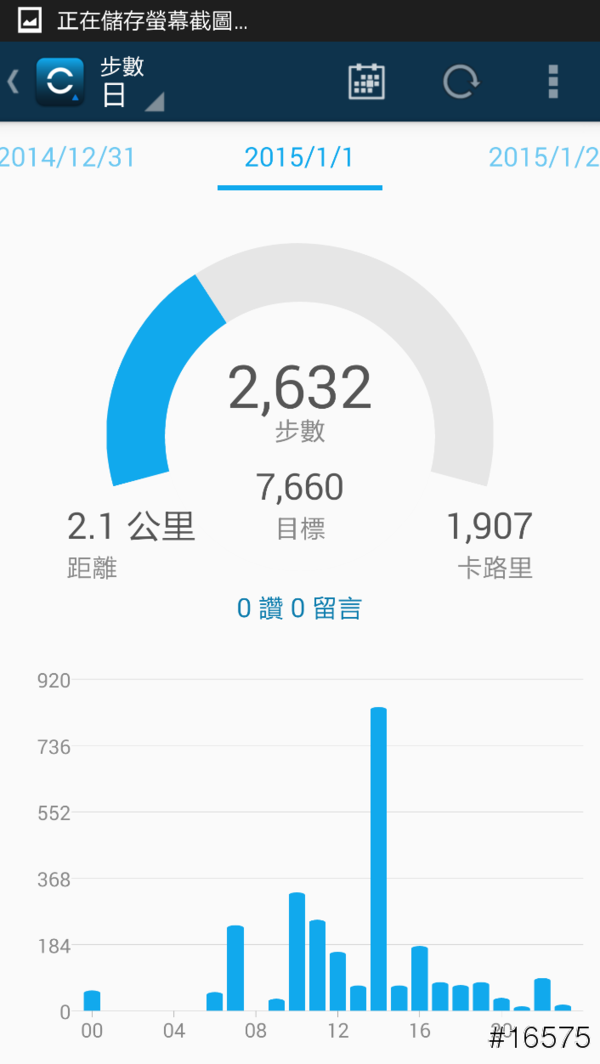Refresh the step data

click(x=460, y=82)
